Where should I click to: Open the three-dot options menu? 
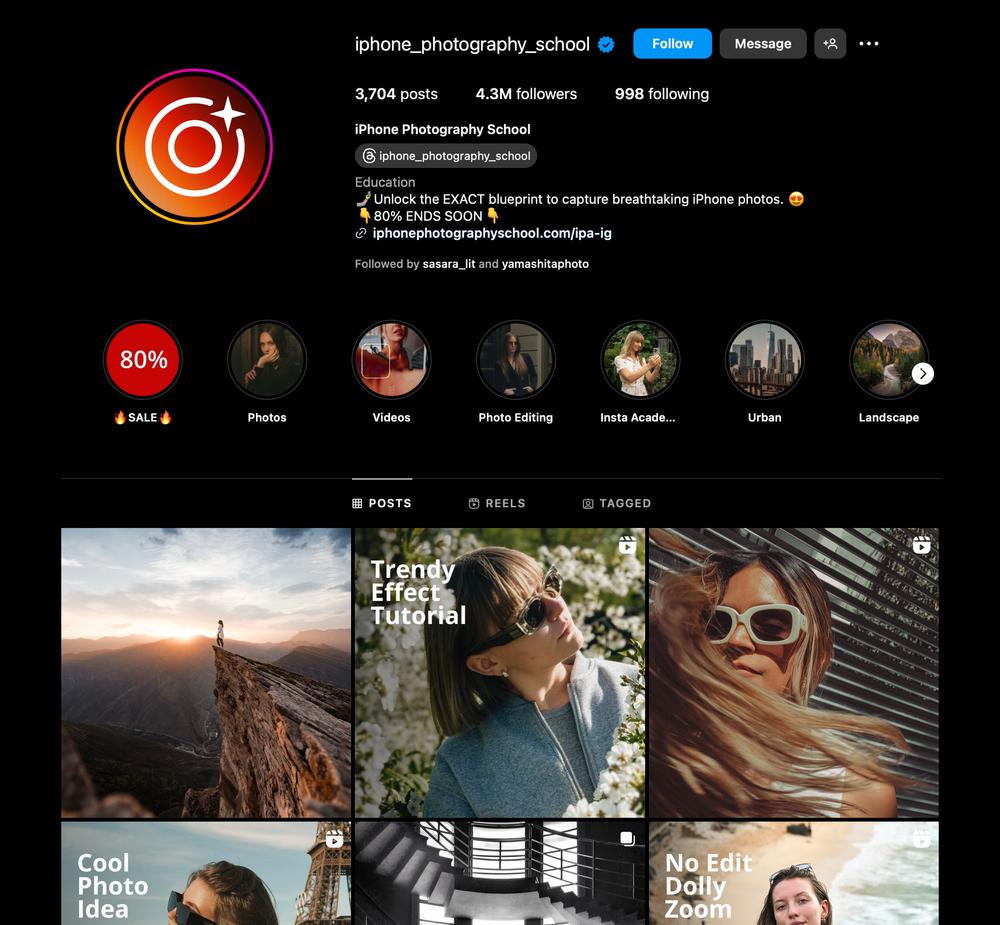pyautogui.click(x=869, y=44)
